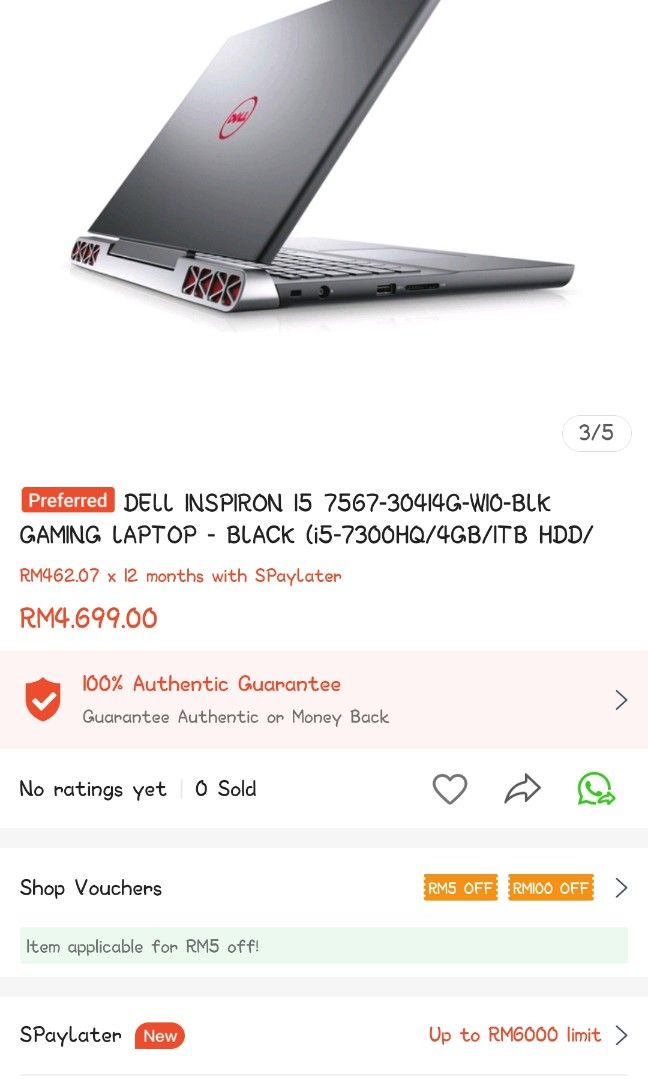Open the Dell laptop product image
The height and width of the screenshot is (1080, 648).
pyautogui.click(x=324, y=200)
